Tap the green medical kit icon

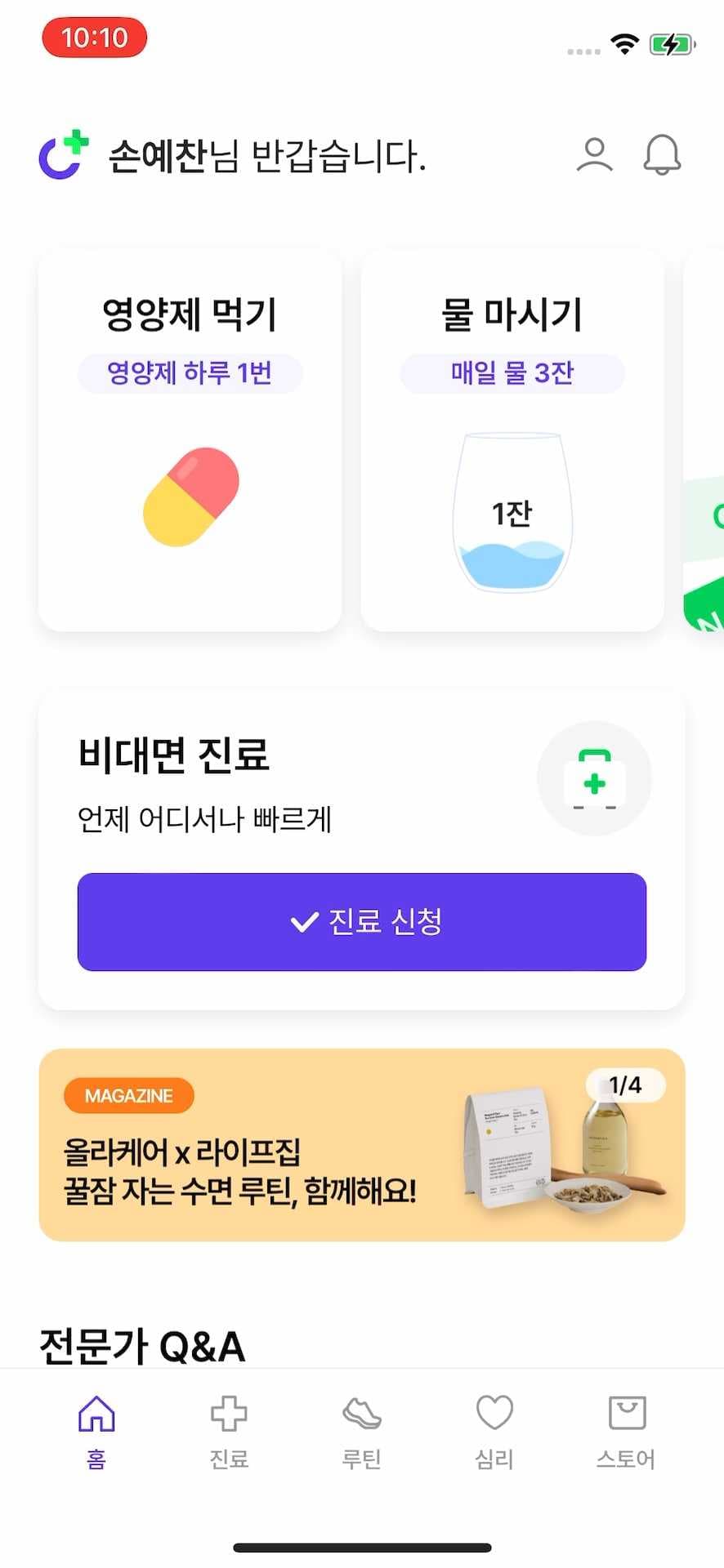595,779
